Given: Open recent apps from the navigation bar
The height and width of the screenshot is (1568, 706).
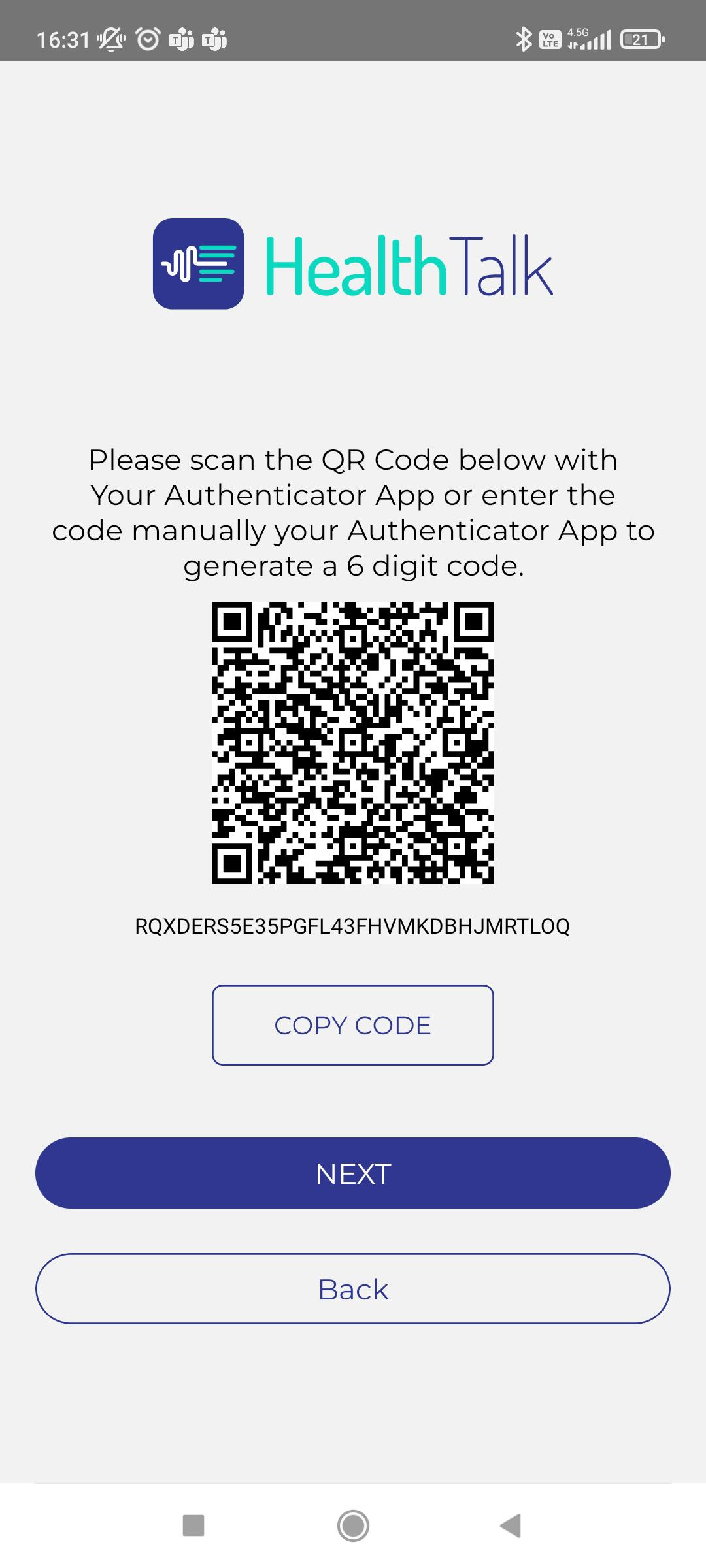Looking at the screenshot, I should pyautogui.click(x=193, y=1526).
